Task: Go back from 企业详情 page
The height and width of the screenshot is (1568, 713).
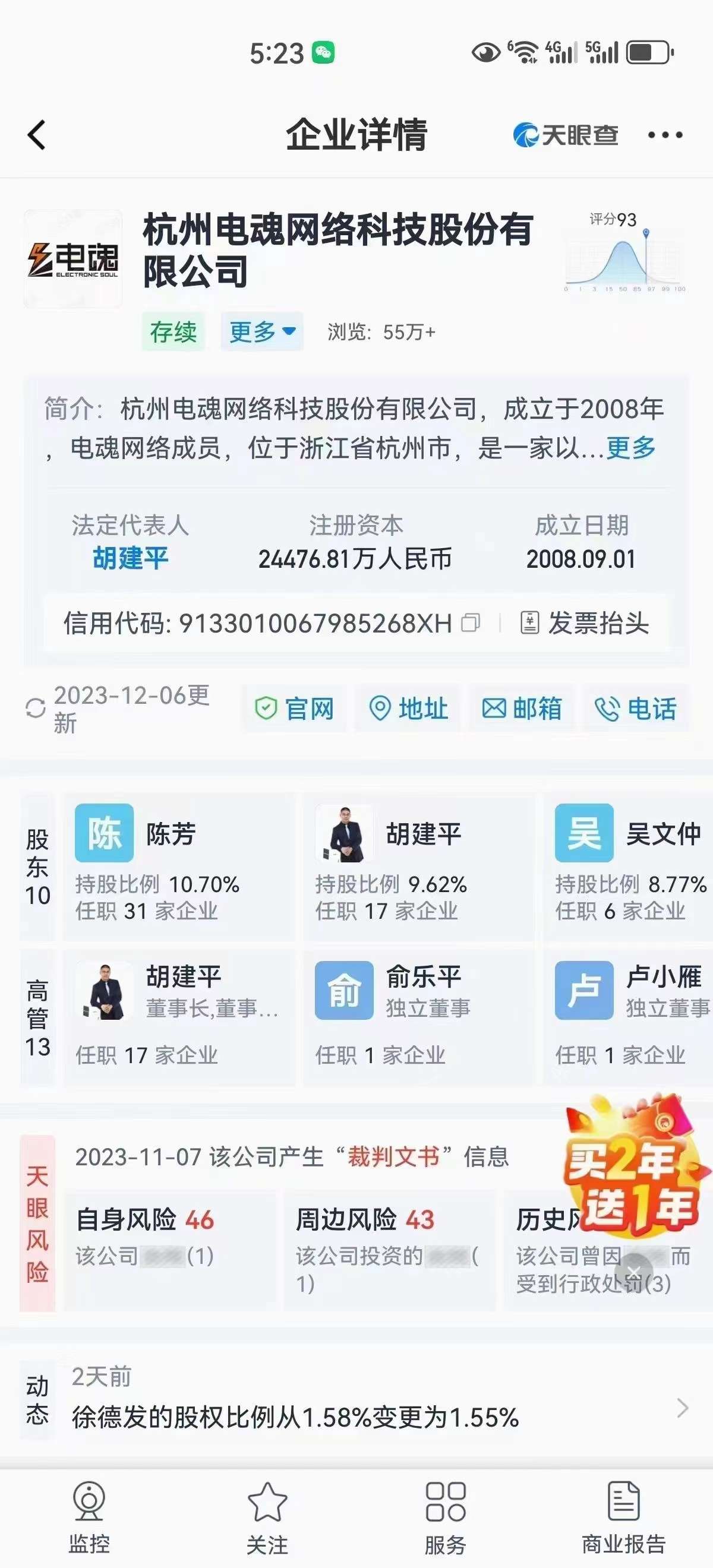Action: pyautogui.click(x=37, y=134)
